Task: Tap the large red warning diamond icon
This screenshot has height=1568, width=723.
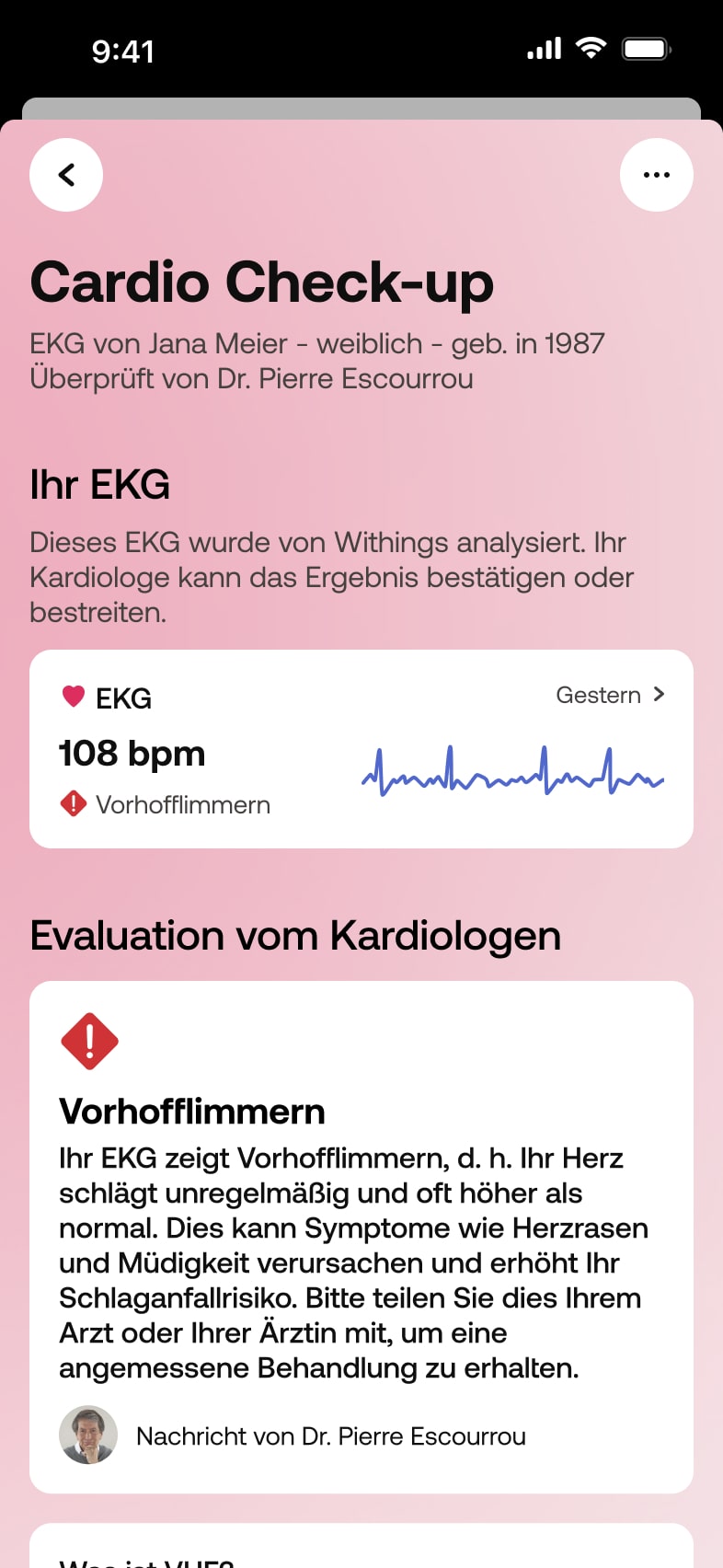Action: (89, 1041)
